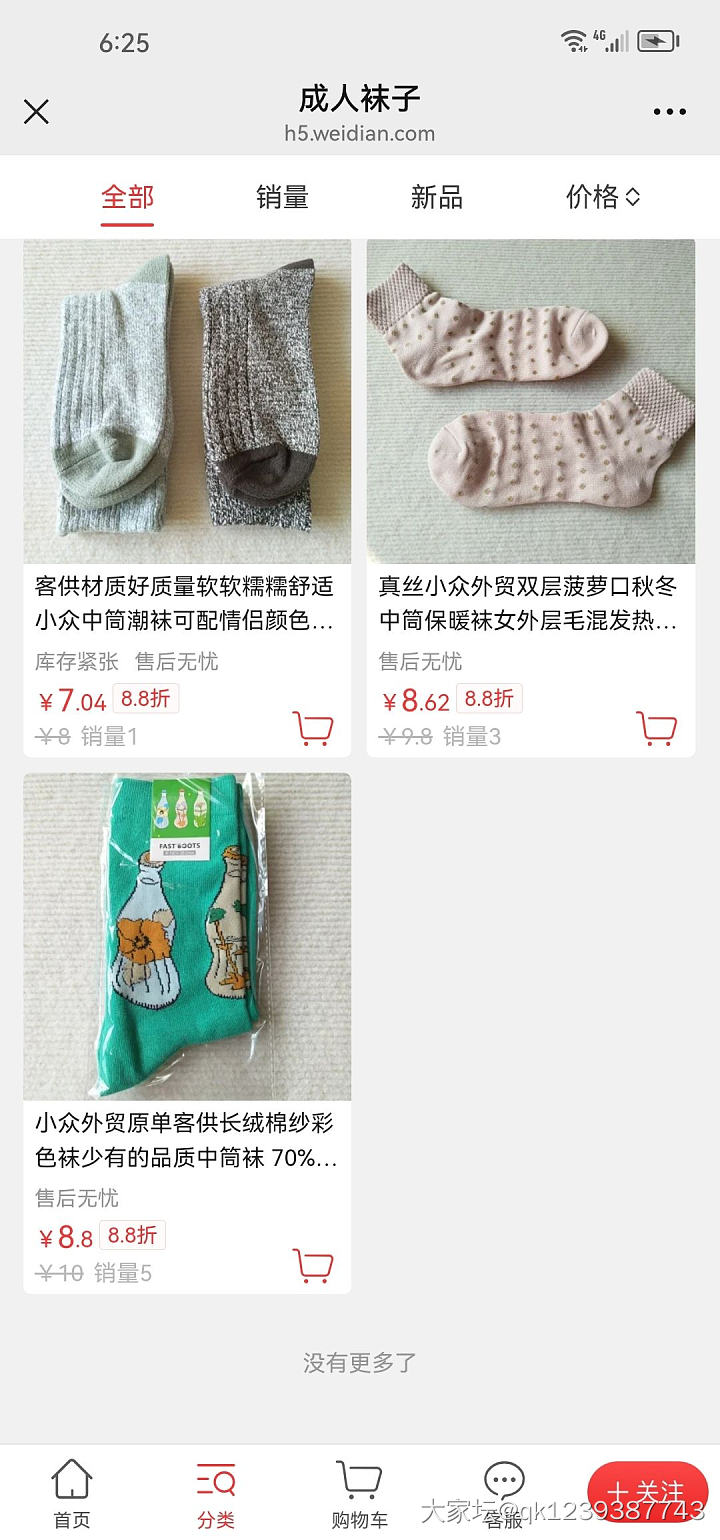Open the 首页 home icon
Image resolution: width=720 pixels, height=1540 pixels.
point(69,1490)
